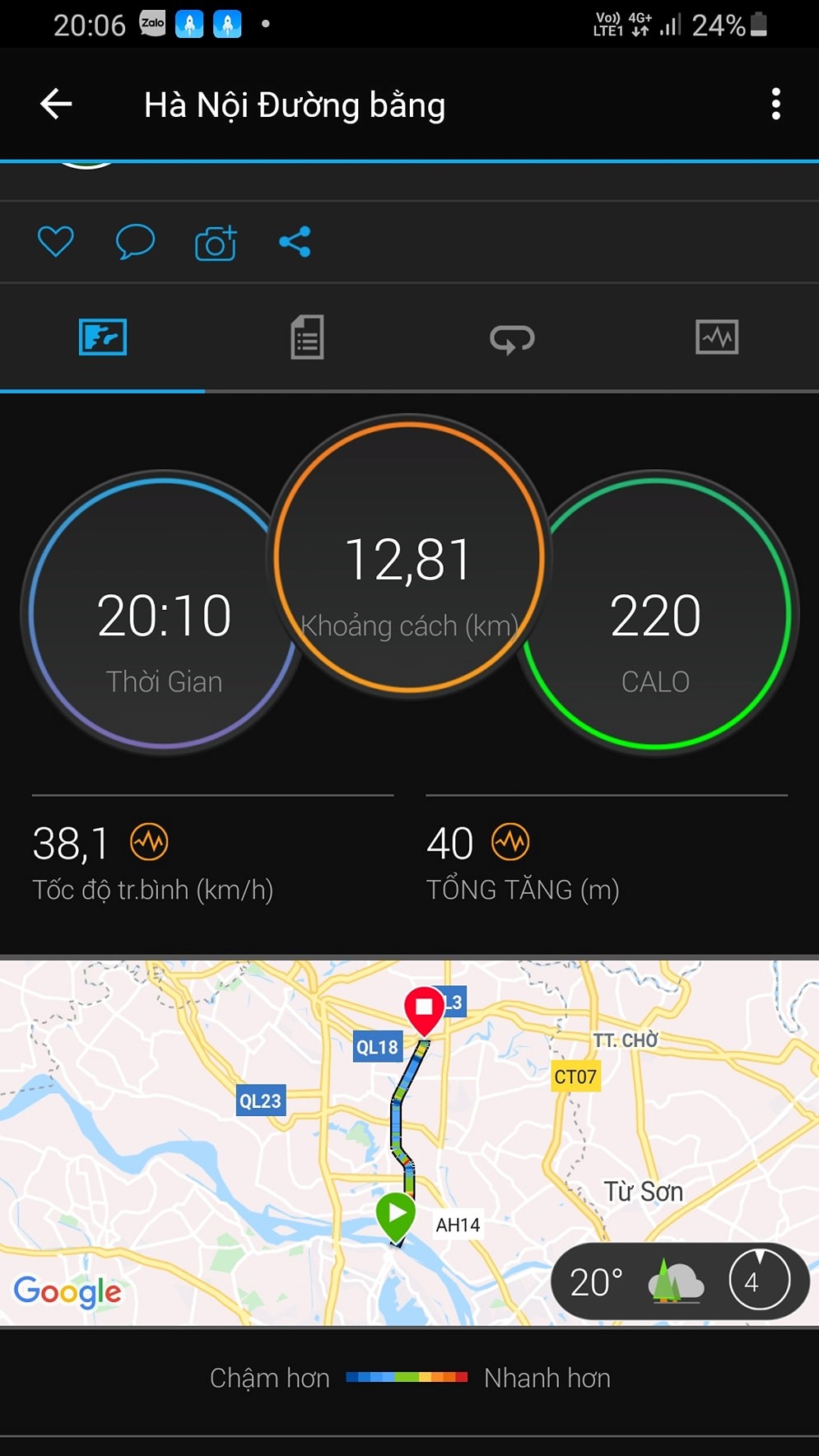Open the three-dot overflow menu
Image resolution: width=819 pixels, height=1456 pixels.
775,105
